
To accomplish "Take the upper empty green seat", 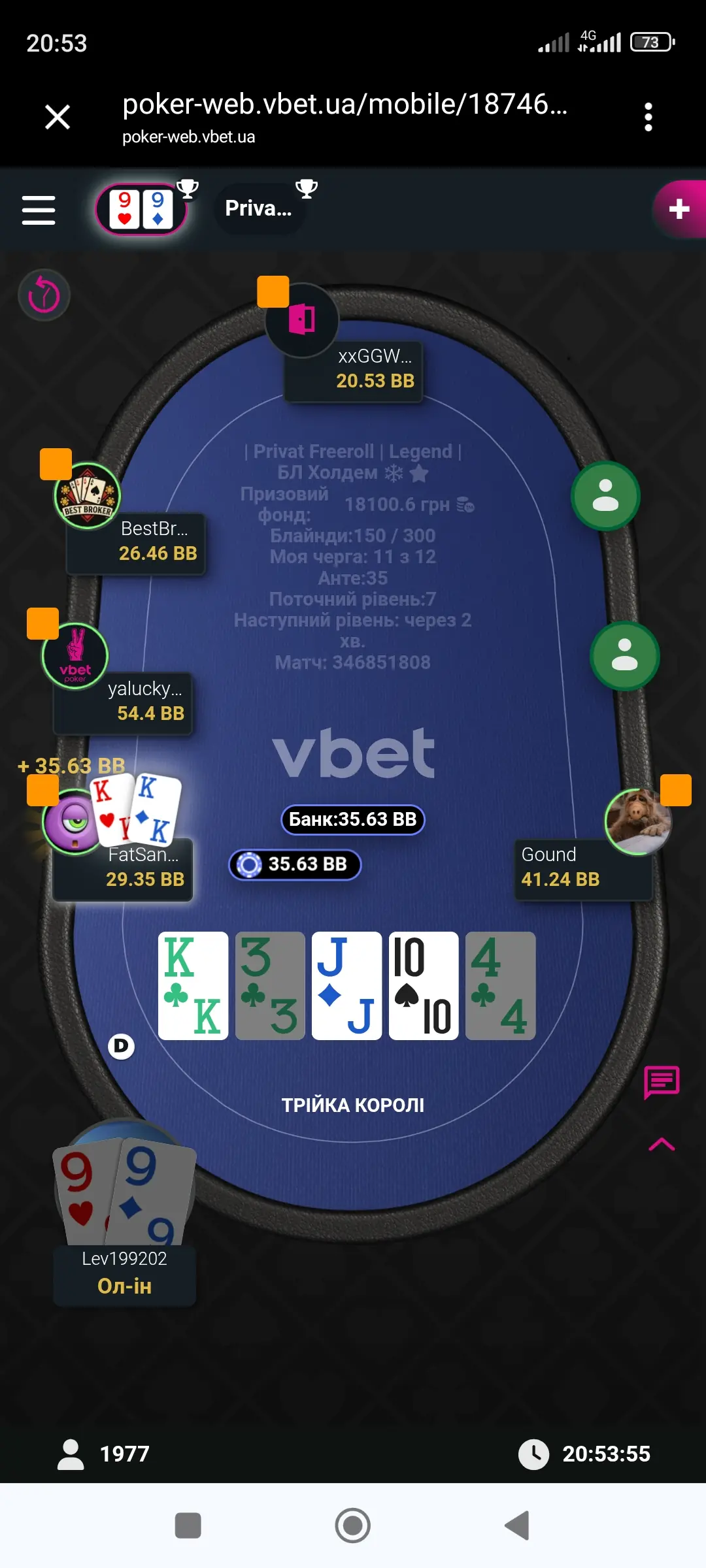I will (605, 496).
